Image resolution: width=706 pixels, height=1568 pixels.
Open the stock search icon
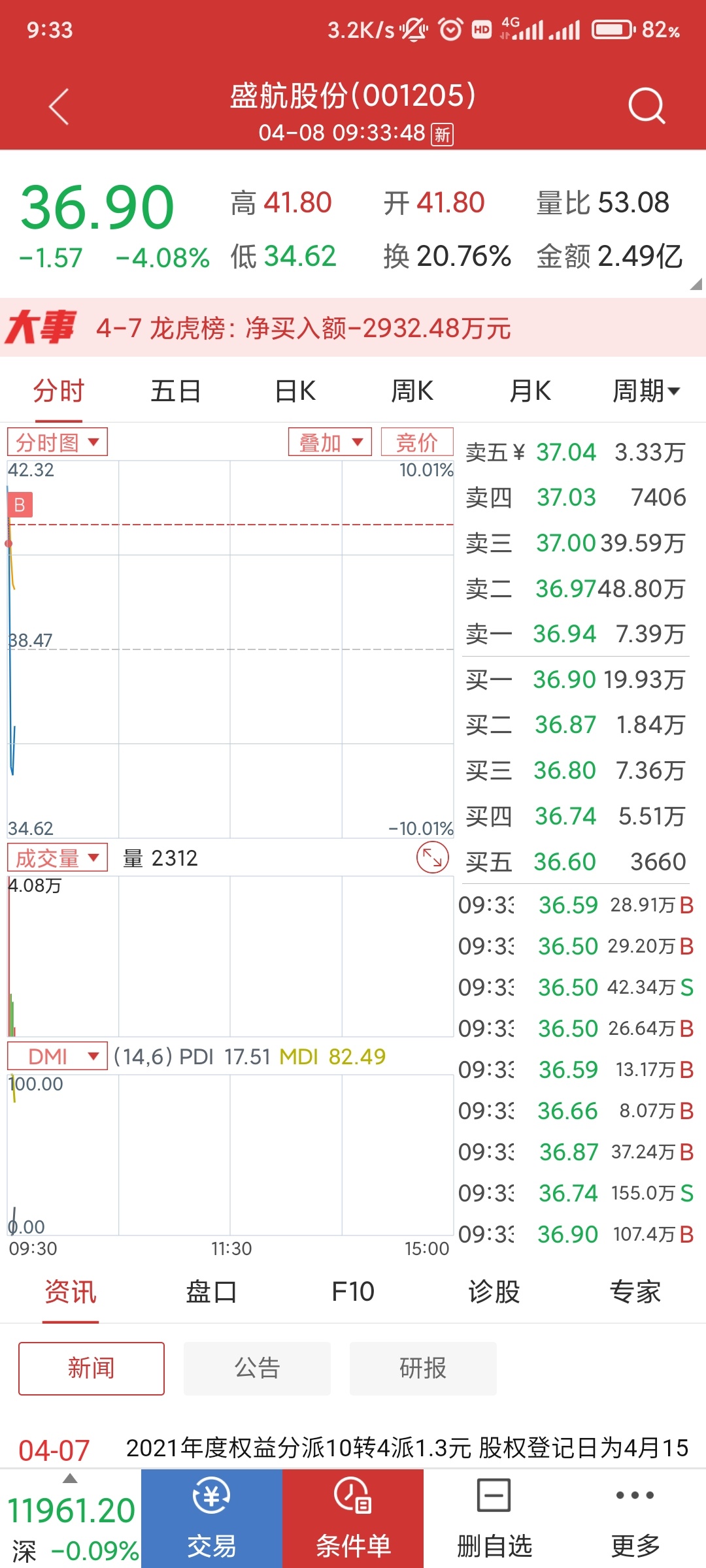point(646,106)
